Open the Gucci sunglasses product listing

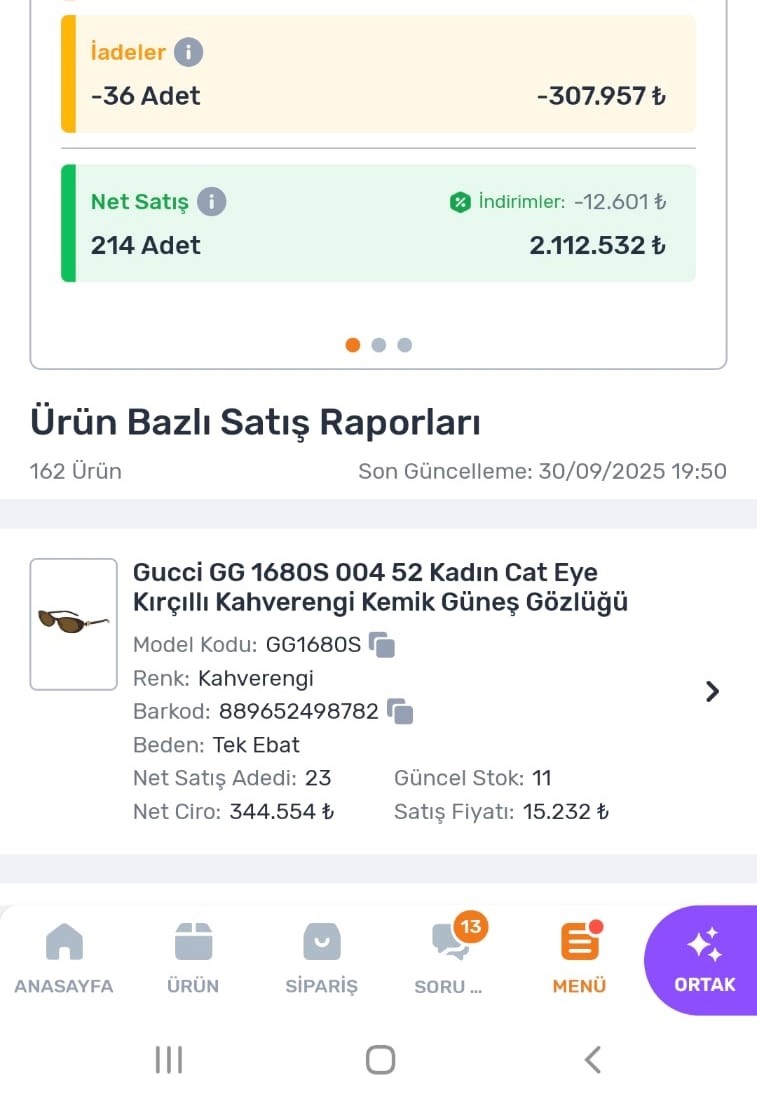[x=365, y=585]
